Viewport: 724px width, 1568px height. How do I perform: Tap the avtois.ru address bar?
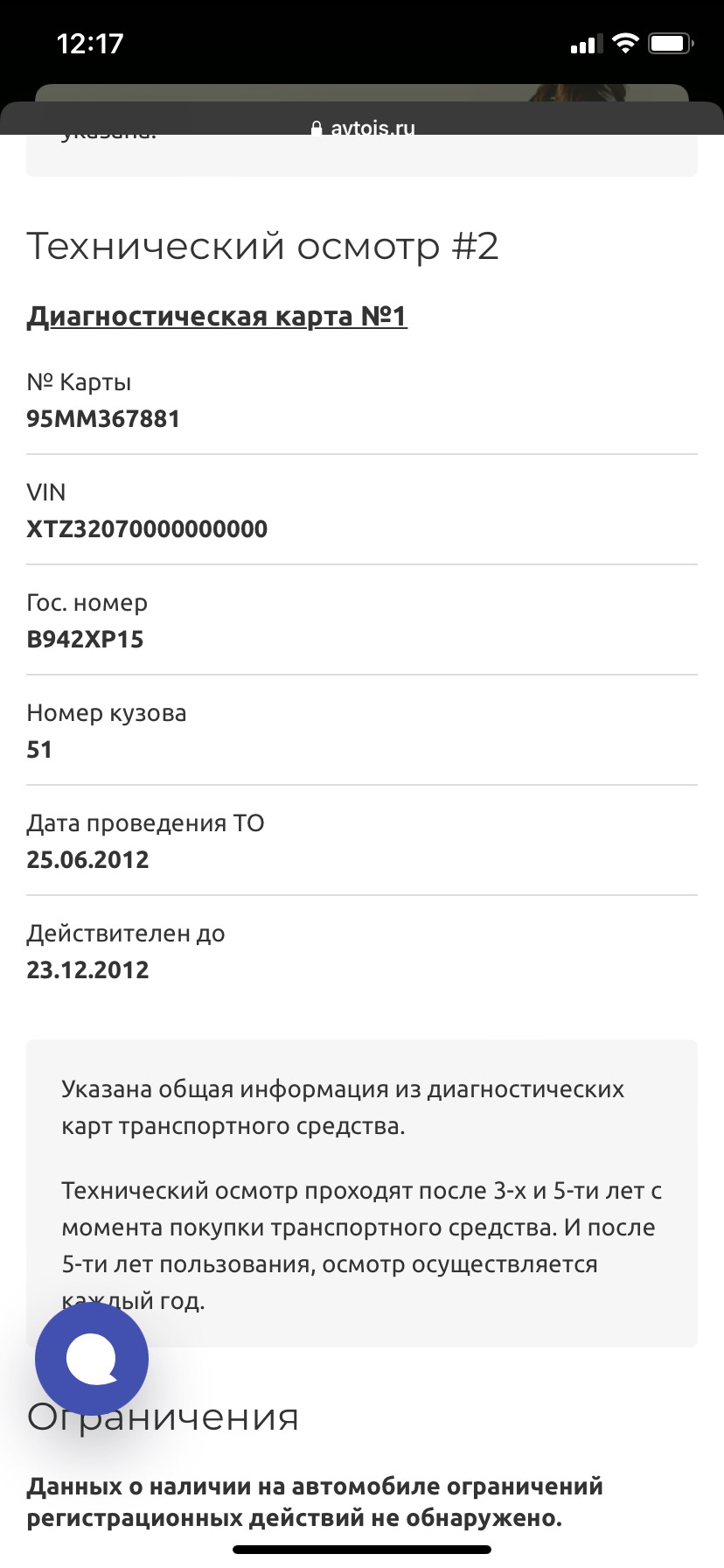(x=363, y=128)
